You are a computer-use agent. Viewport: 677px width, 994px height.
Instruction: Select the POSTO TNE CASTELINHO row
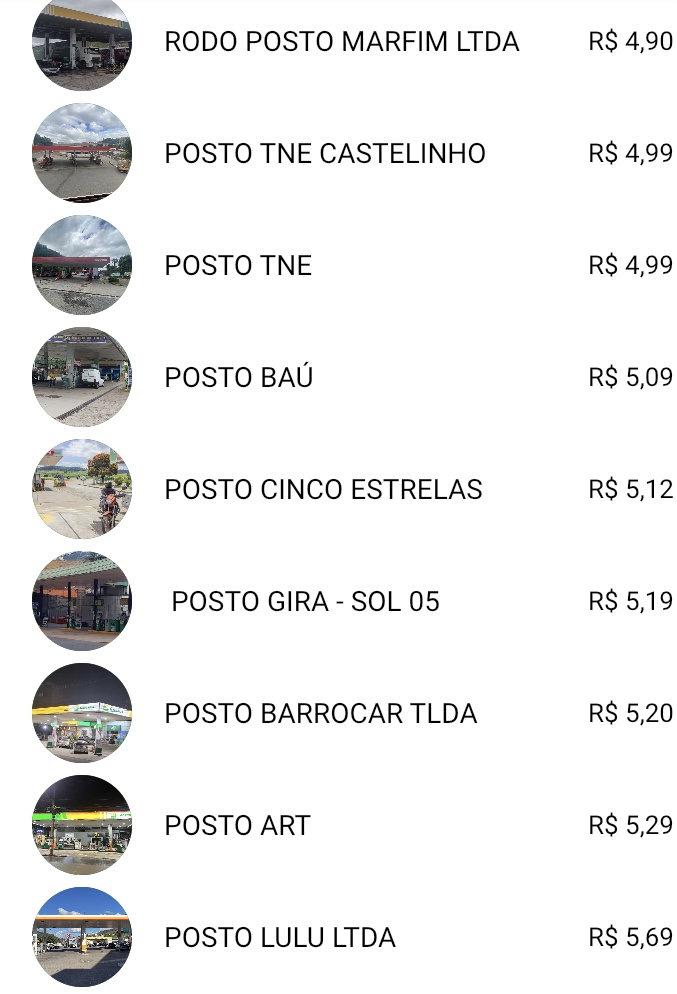coord(338,153)
